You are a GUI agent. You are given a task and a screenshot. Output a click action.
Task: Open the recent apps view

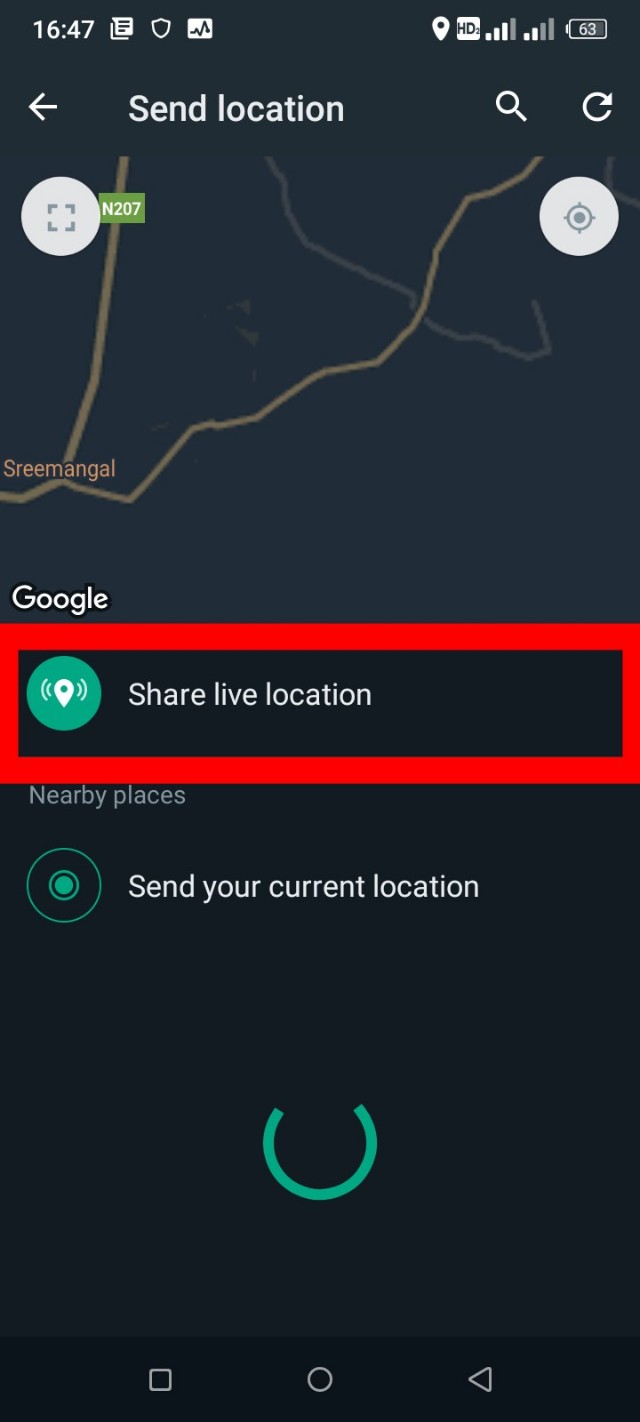[x=160, y=1380]
